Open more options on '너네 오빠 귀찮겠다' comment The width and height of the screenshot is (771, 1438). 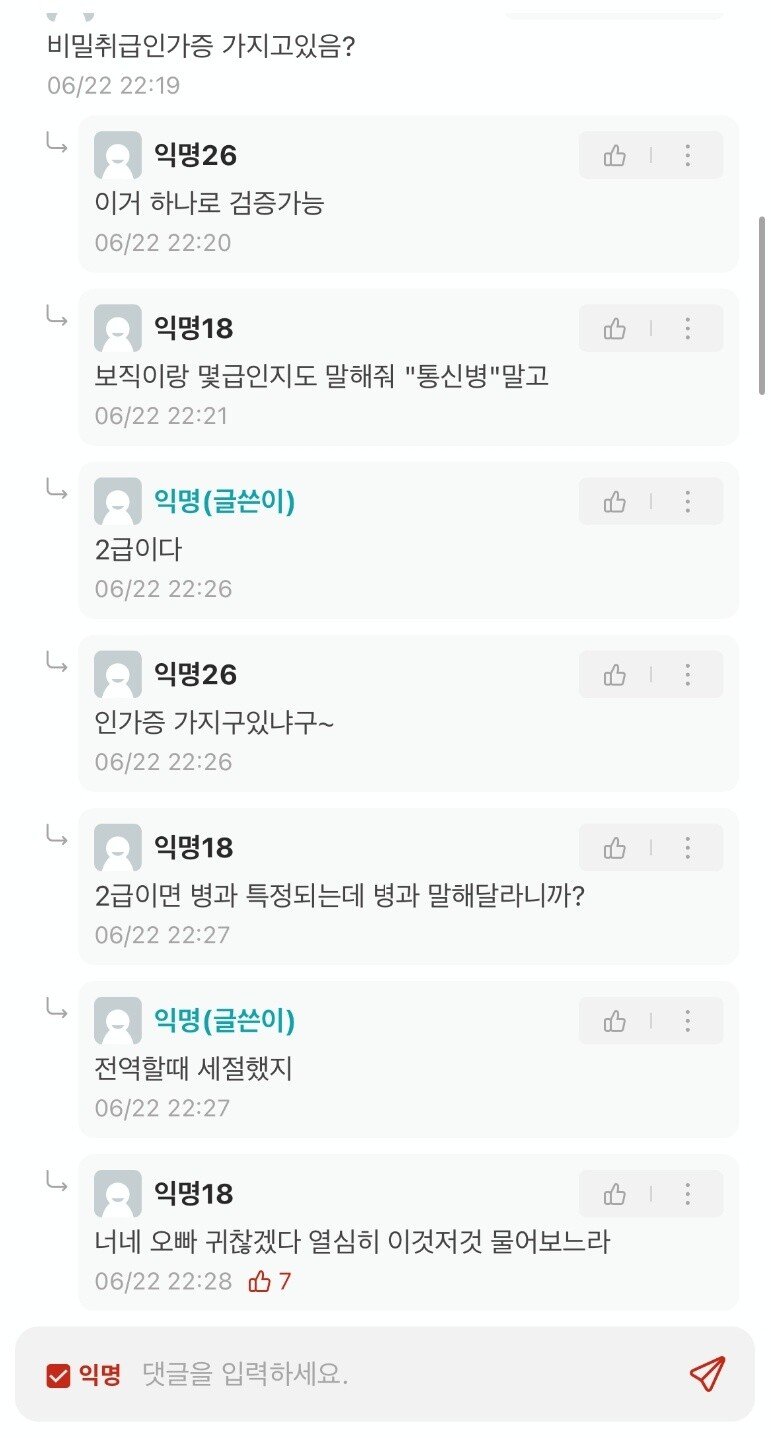(687, 1195)
